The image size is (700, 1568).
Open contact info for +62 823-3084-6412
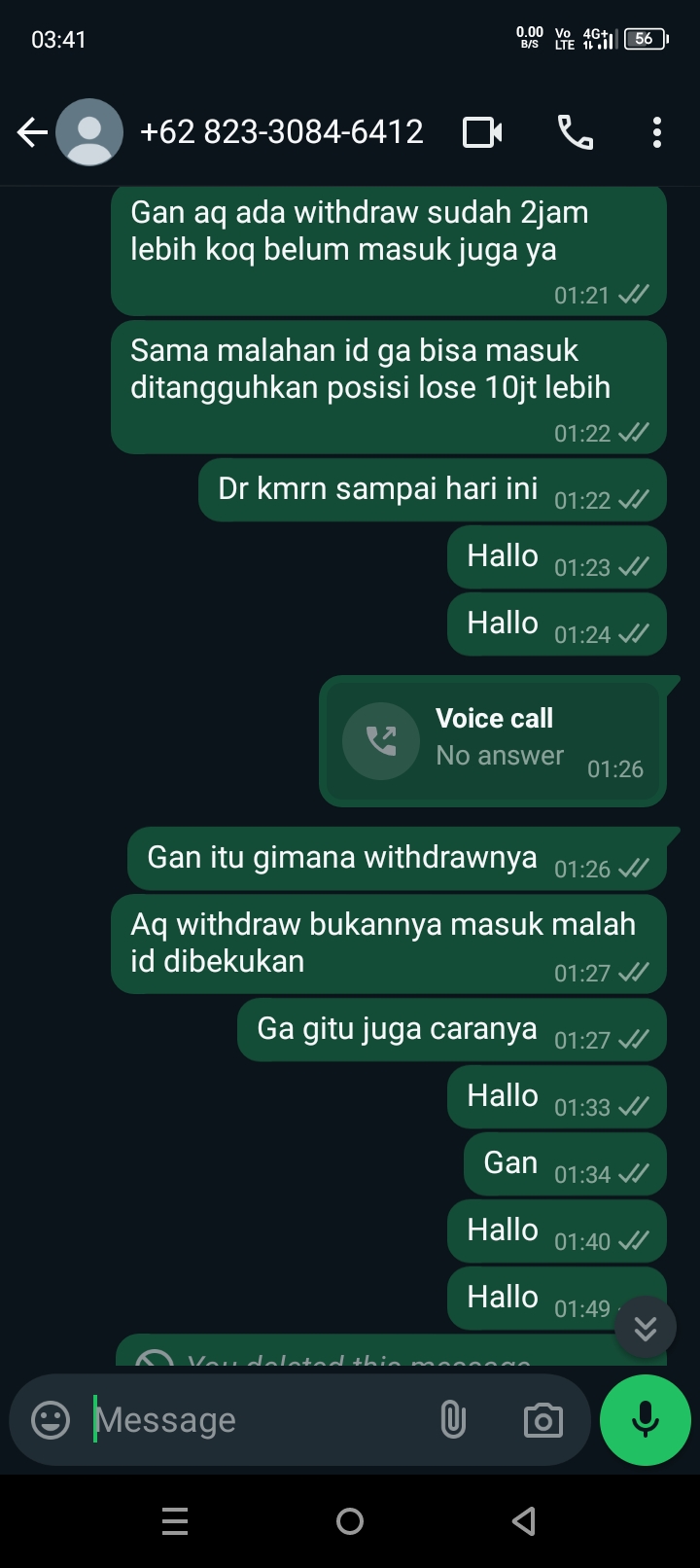pos(281,132)
